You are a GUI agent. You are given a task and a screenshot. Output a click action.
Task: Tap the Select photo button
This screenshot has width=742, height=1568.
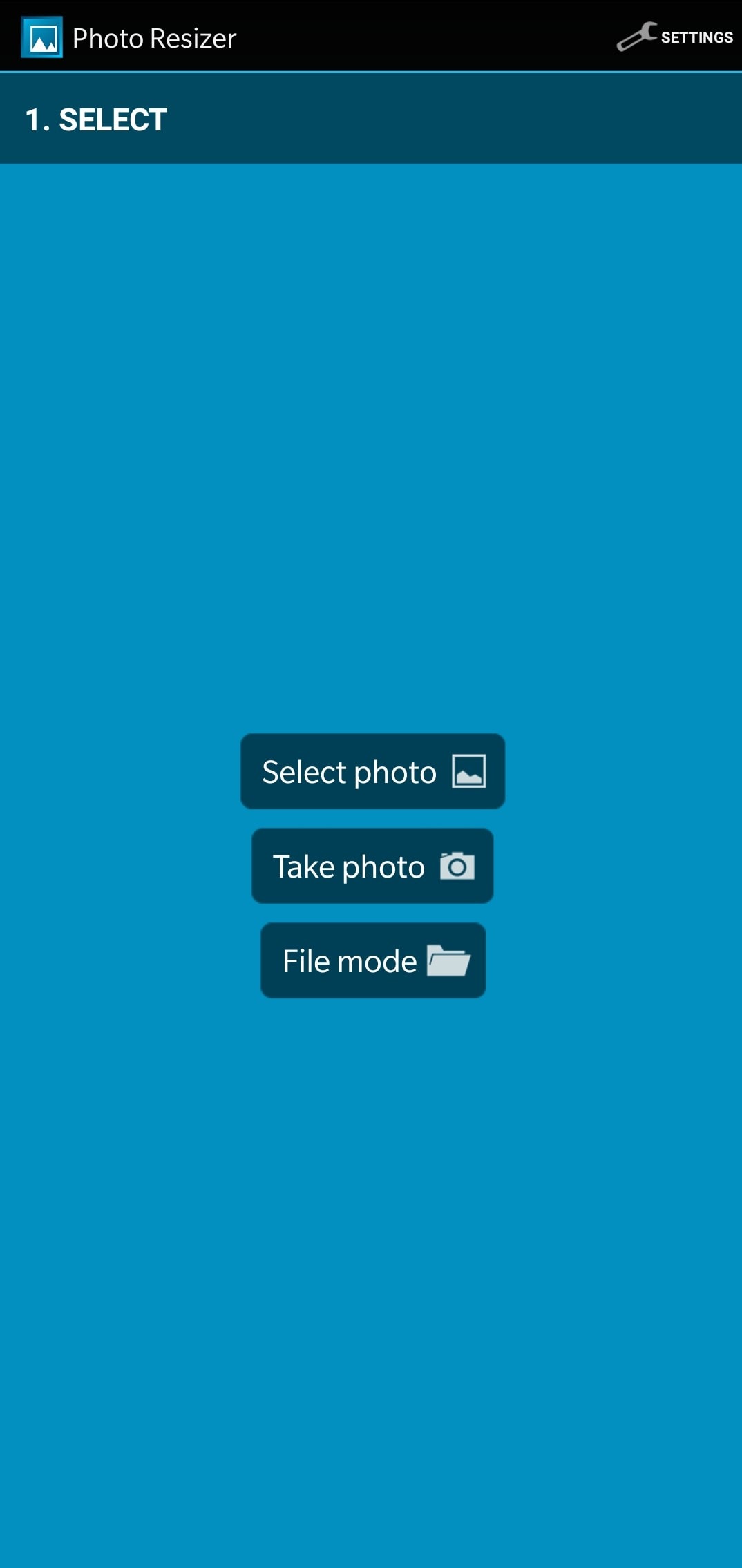click(x=372, y=771)
